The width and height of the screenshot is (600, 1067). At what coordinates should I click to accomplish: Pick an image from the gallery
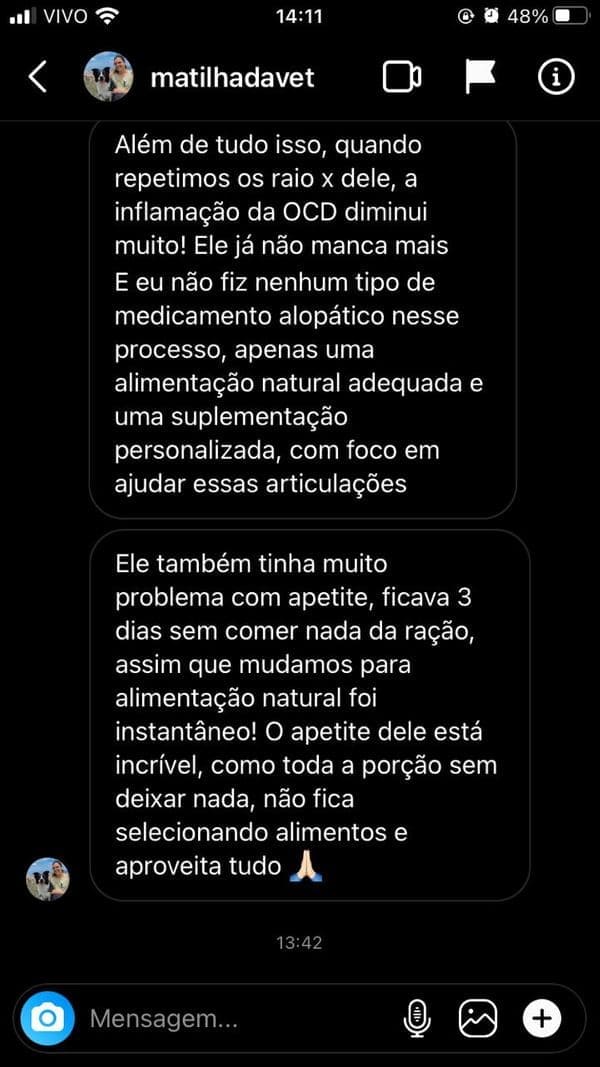(x=478, y=1019)
